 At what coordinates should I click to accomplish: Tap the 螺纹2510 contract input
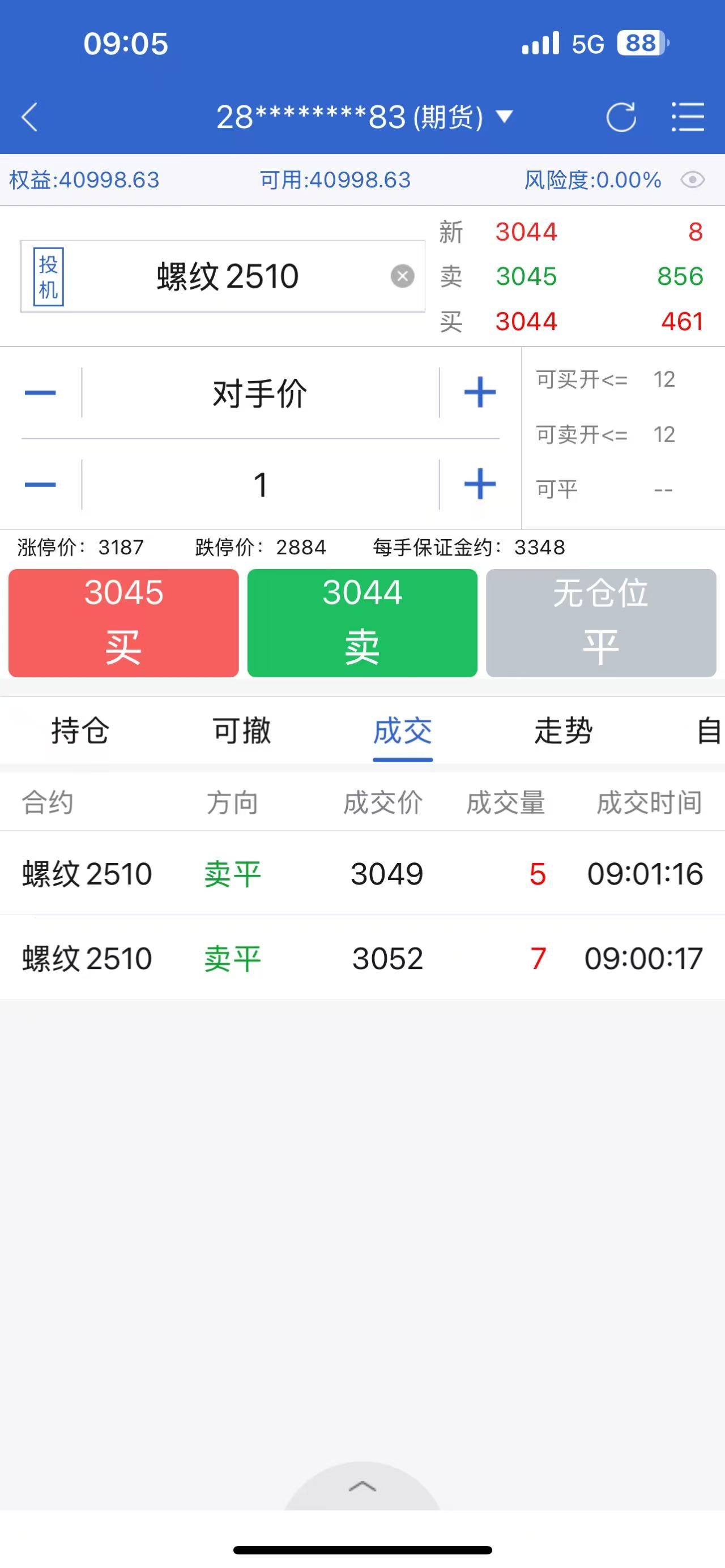223,276
